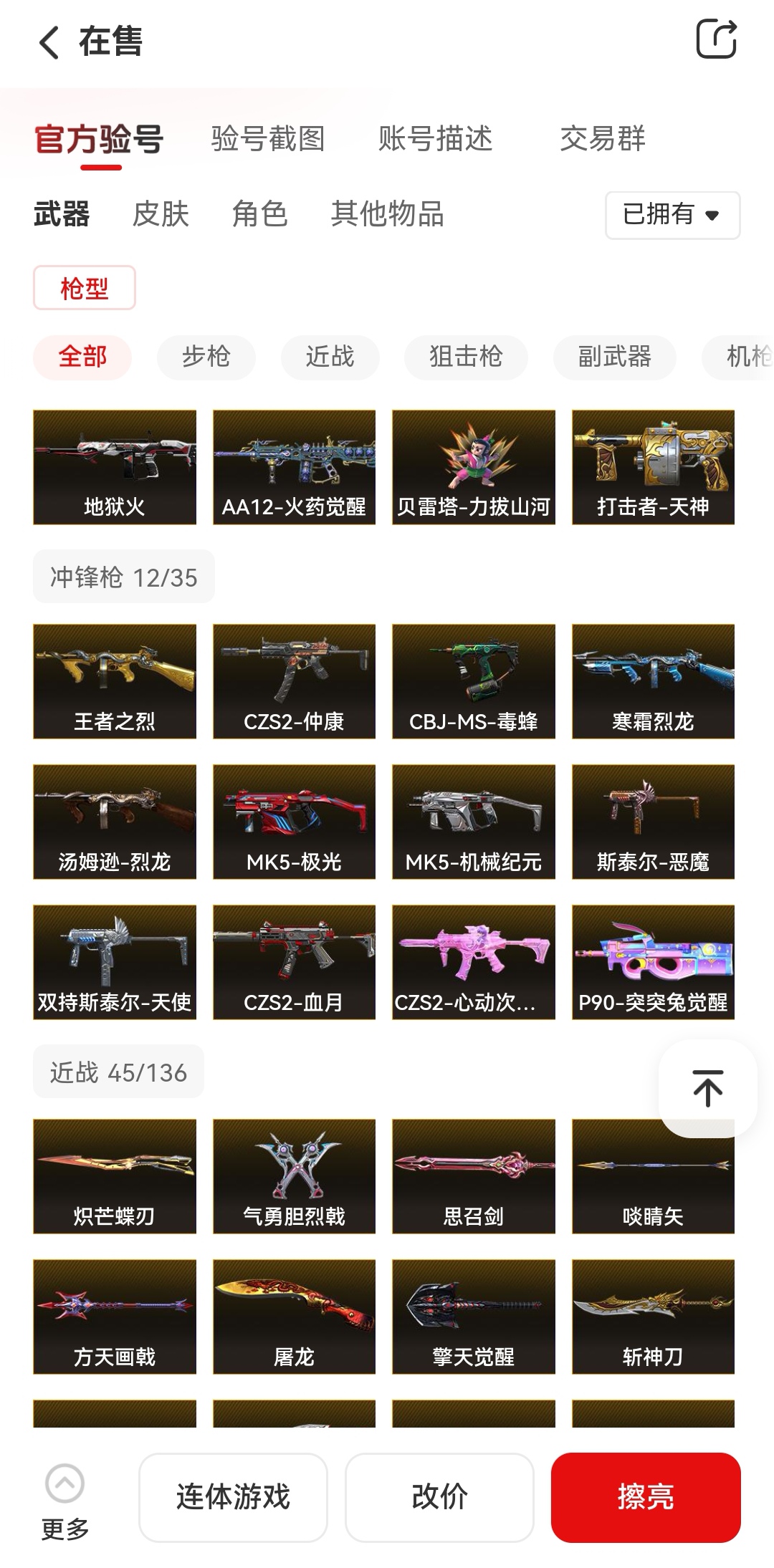Filter weapons by 副武器
The height and width of the screenshot is (1568, 774).
(614, 357)
